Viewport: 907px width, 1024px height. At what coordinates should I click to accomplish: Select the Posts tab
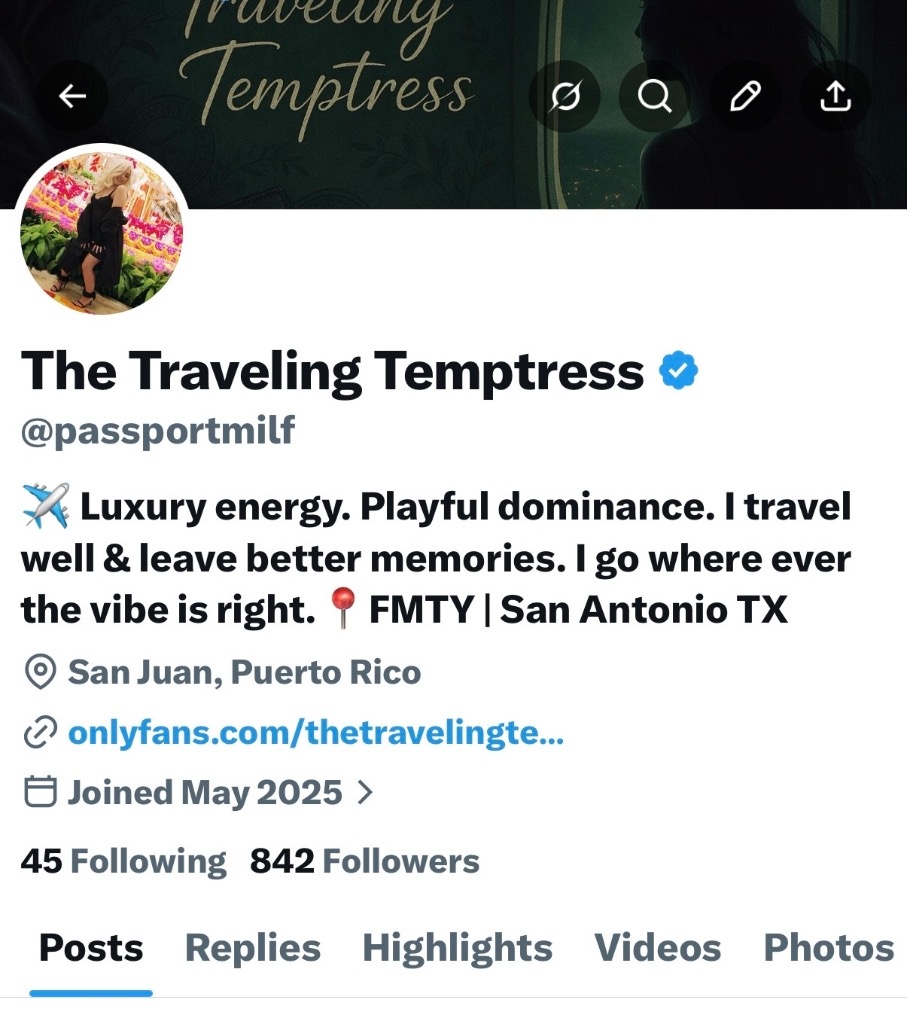point(91,948)
